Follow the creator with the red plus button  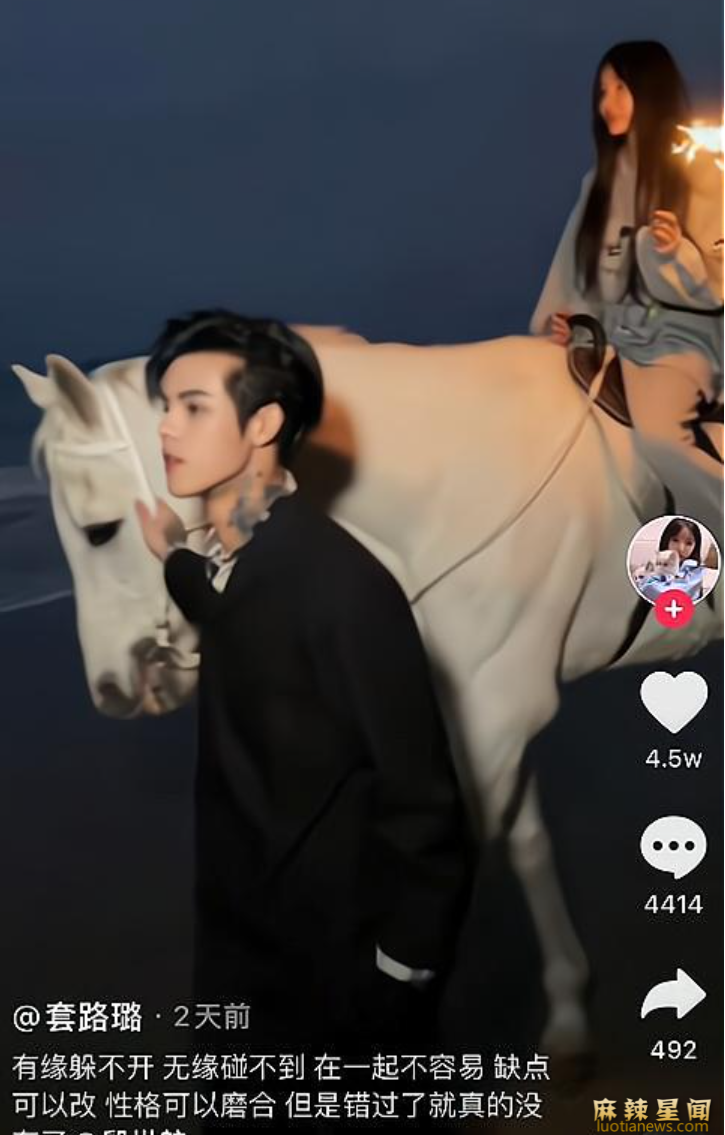point(673,608)
